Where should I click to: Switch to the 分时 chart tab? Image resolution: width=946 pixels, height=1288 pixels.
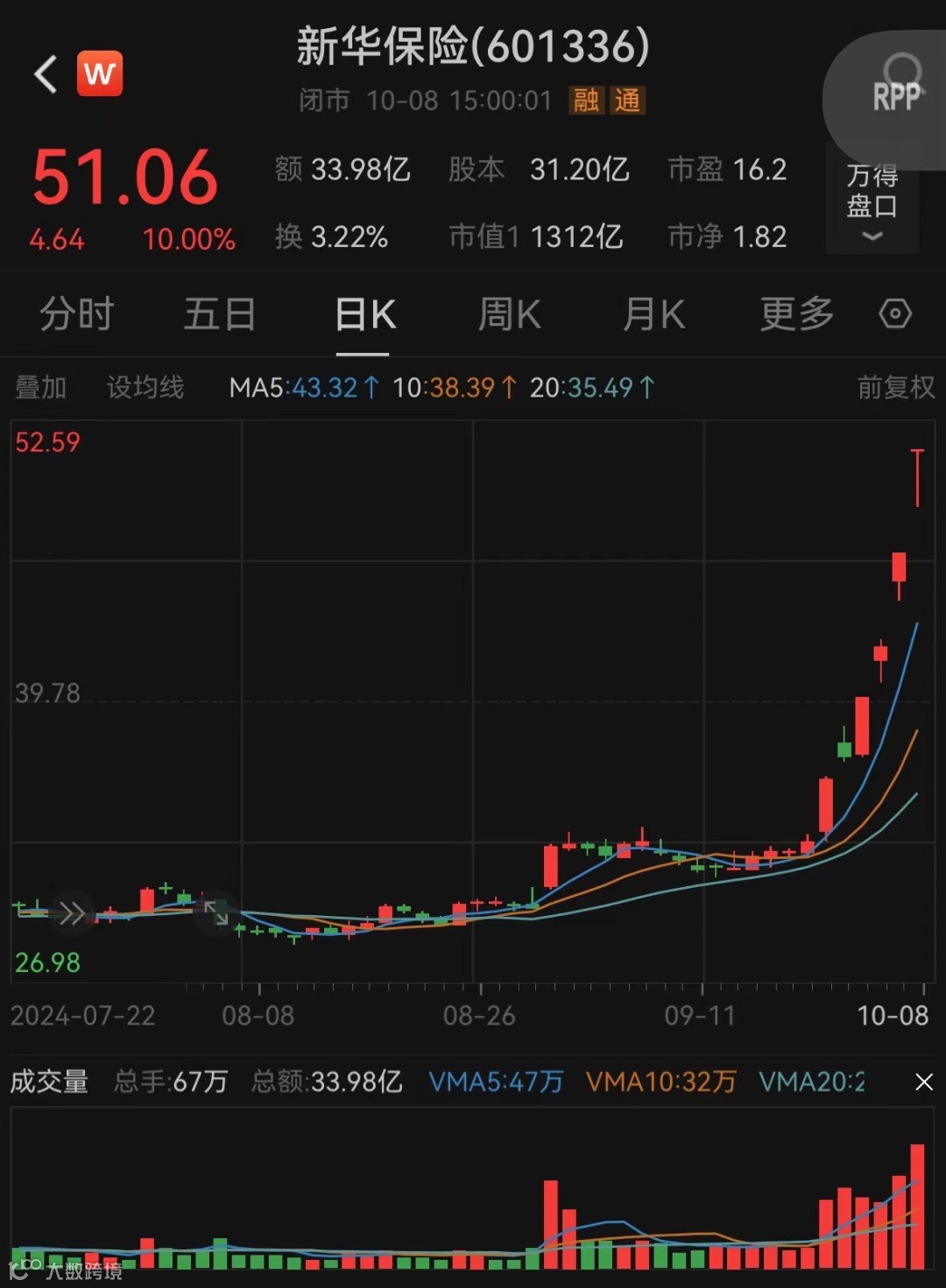click(77, 314)
